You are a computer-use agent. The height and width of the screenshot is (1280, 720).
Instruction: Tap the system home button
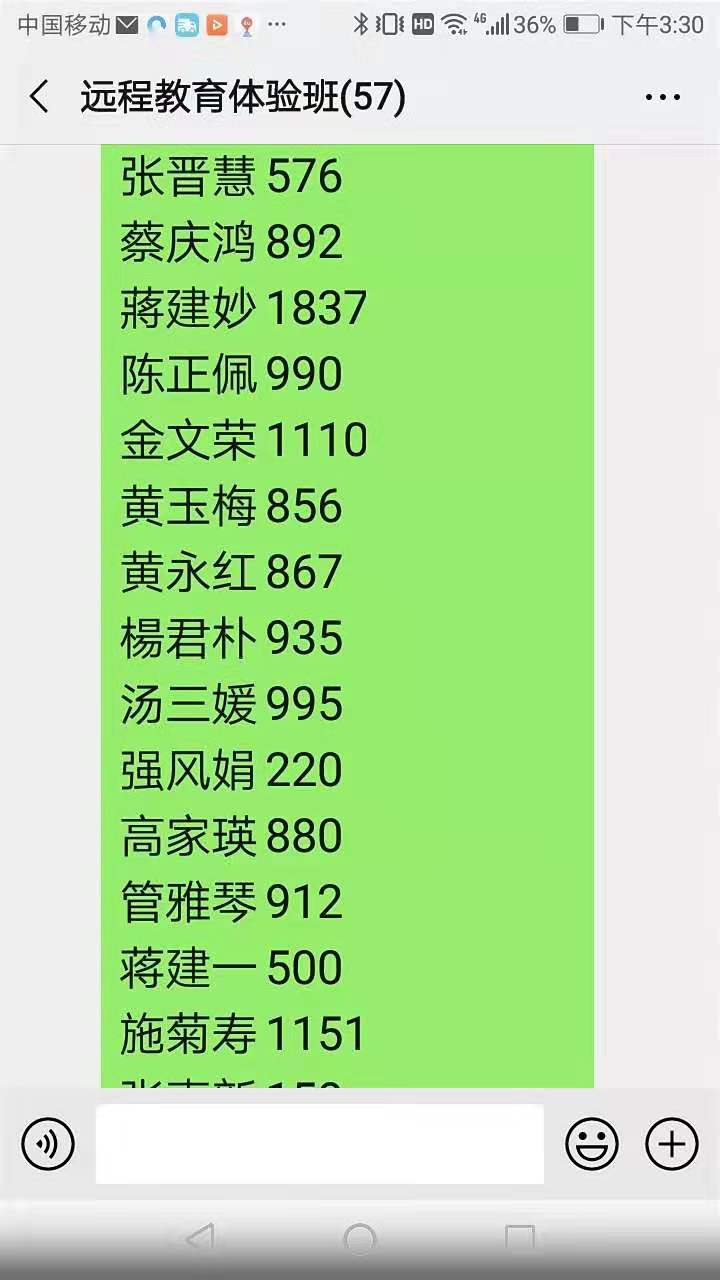coord(360,1239)
